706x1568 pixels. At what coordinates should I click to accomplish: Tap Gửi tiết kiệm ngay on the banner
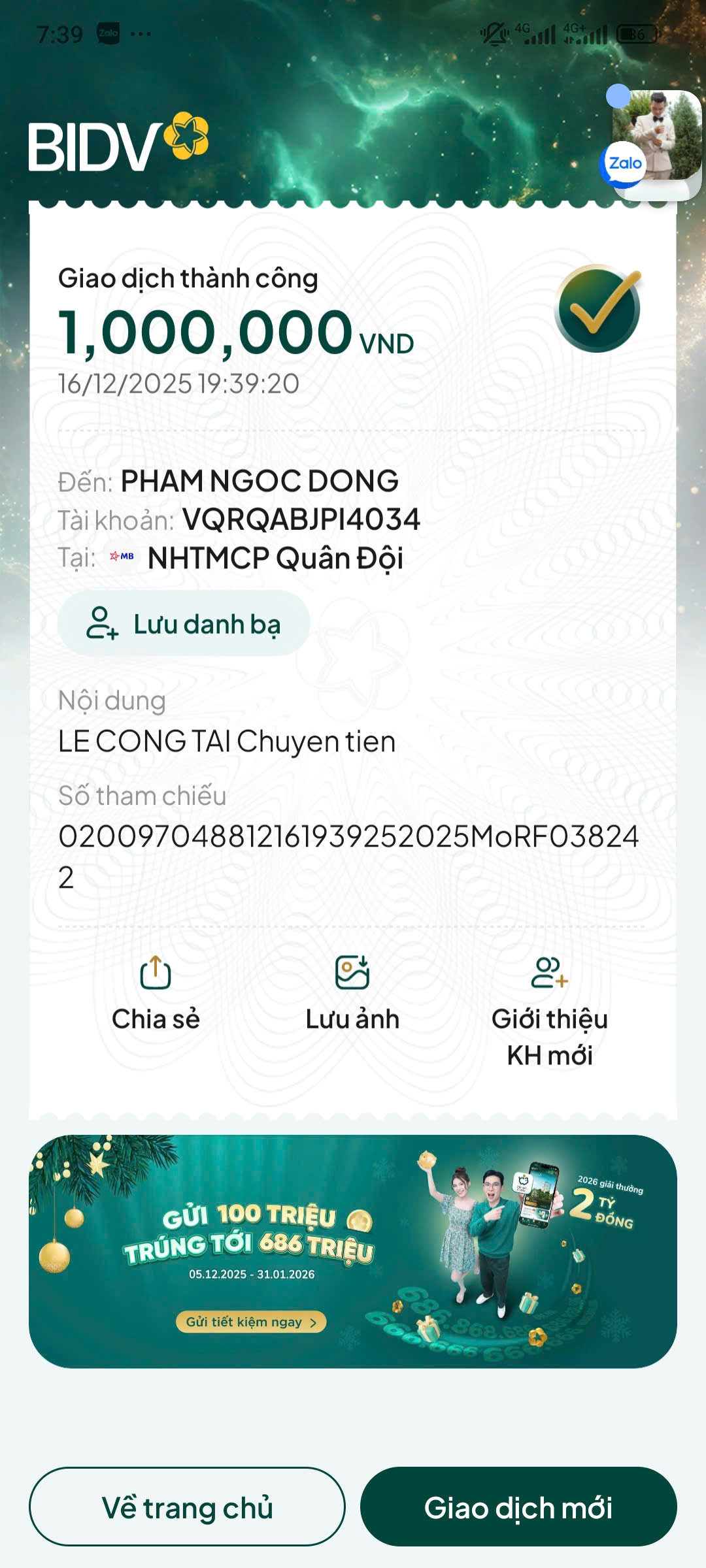click(x=251, y=1322)
